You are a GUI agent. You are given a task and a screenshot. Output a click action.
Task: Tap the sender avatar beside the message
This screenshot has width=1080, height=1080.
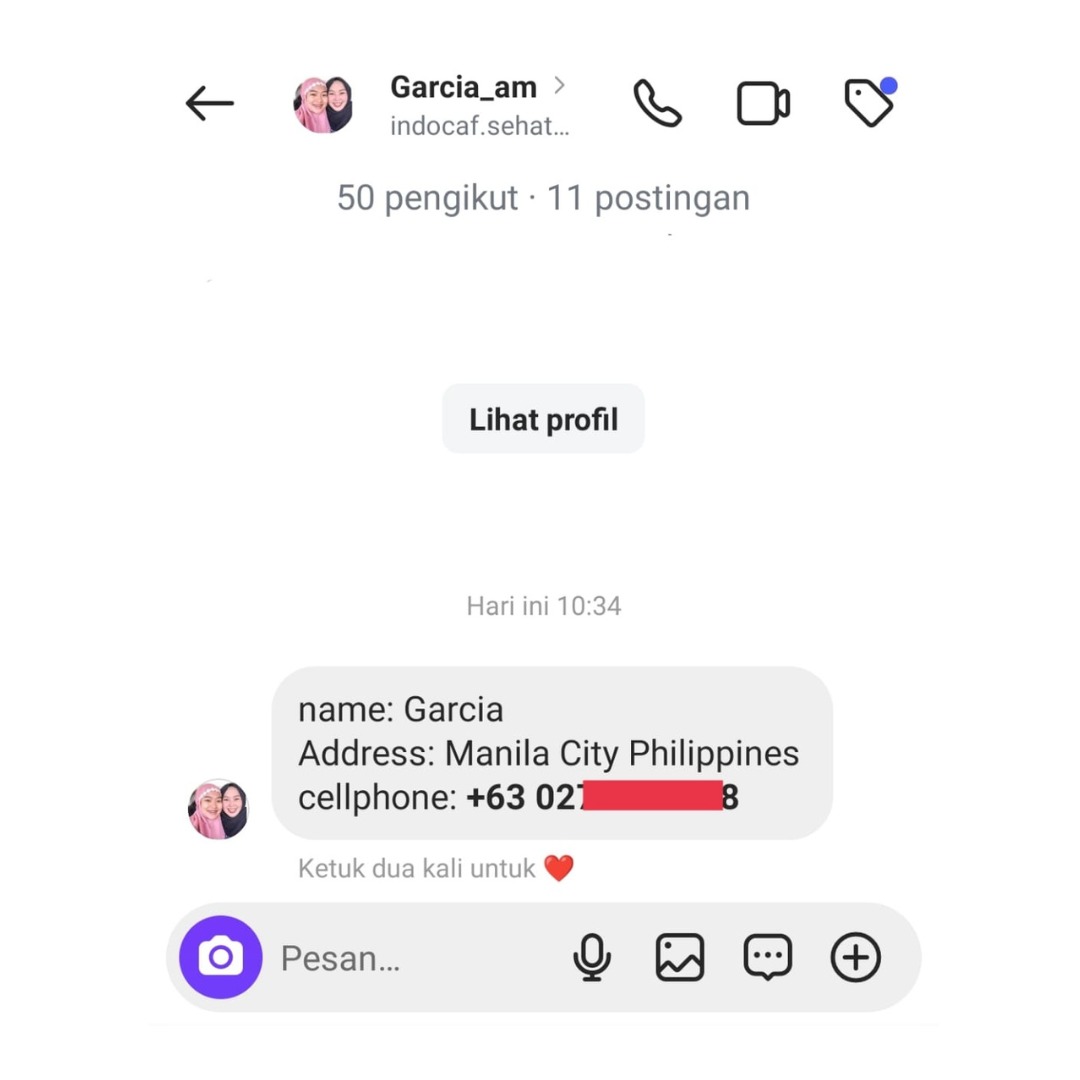pyautogui.click(x=218, y=808)
